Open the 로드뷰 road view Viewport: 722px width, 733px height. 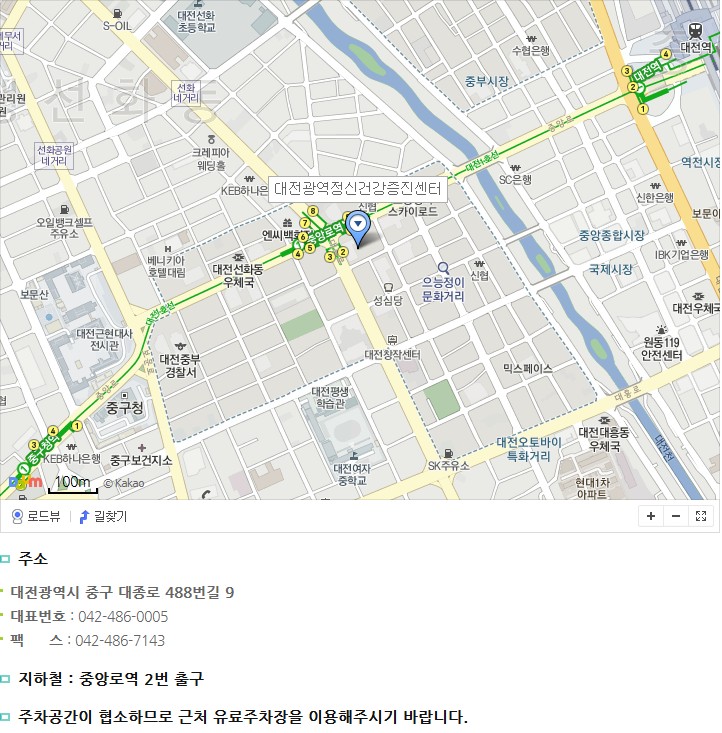click(x=36, y=516)
